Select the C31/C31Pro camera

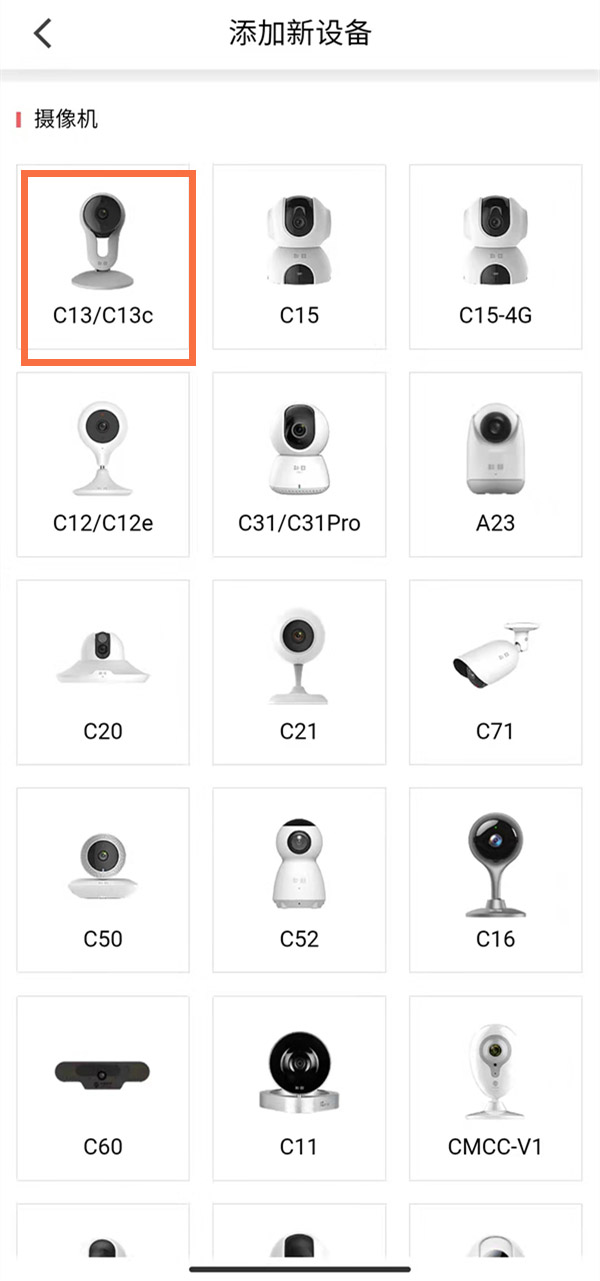tap(299, 465)
